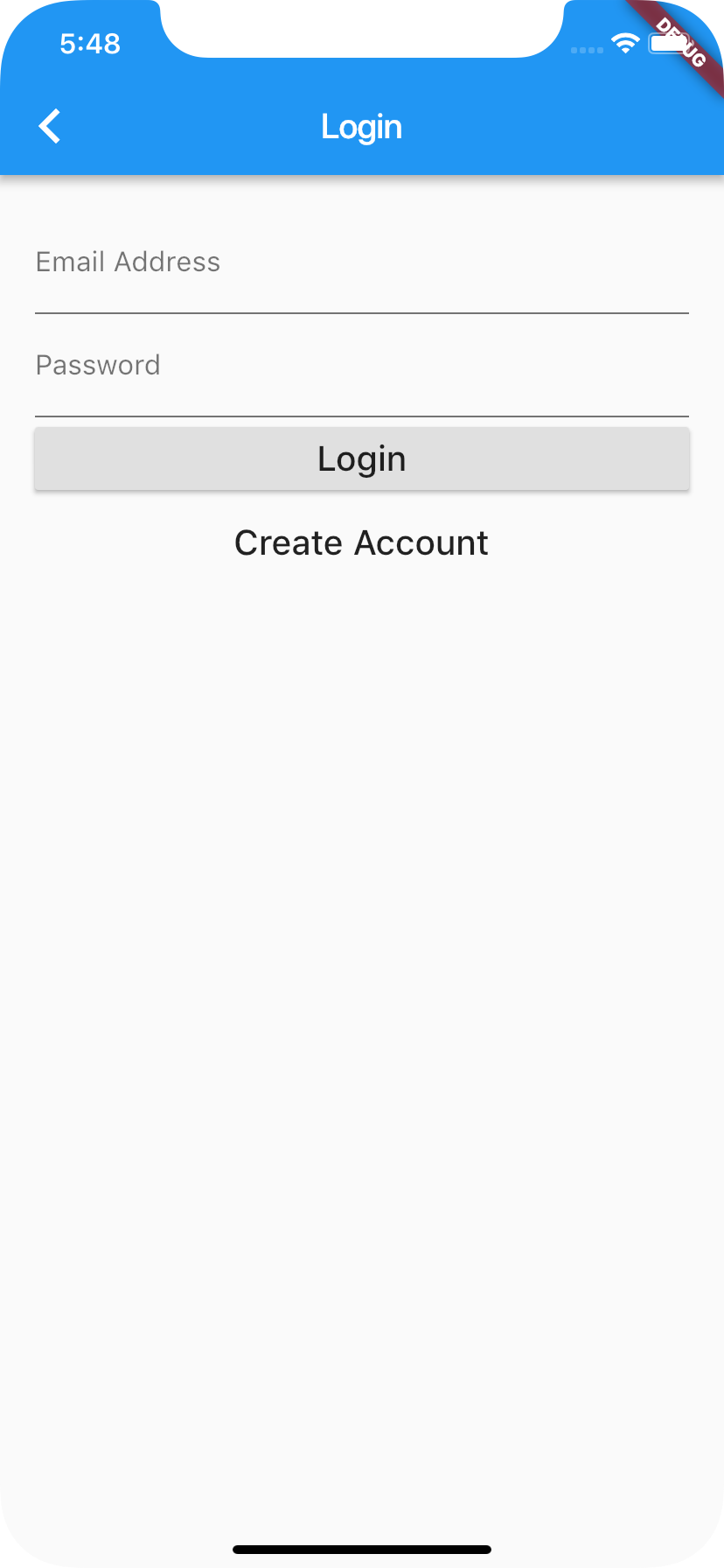Tap the Email Address placeholder text
Screen dimensions: 724x1568
tap(128, 261)
